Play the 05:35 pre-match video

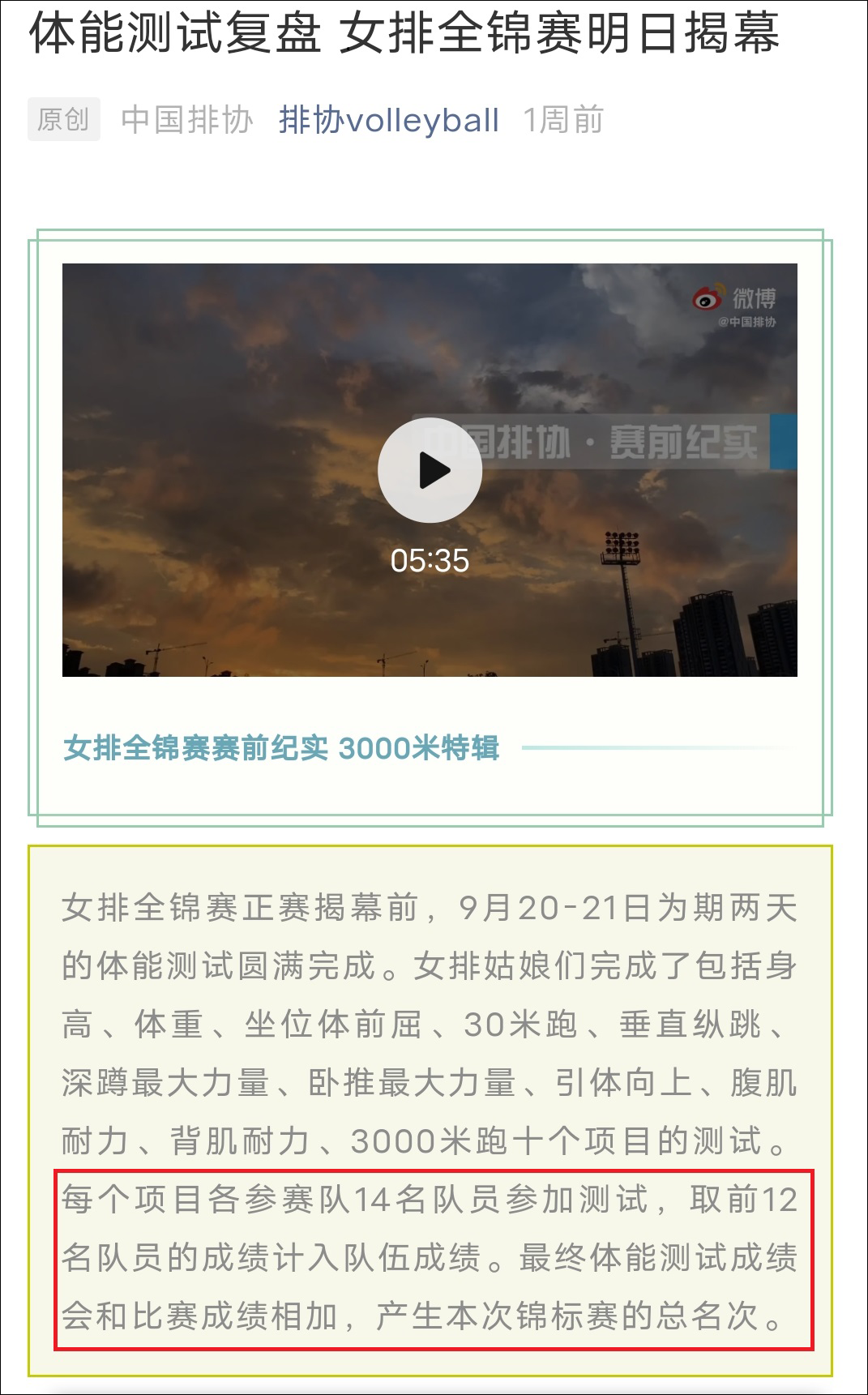pos(430,470)
